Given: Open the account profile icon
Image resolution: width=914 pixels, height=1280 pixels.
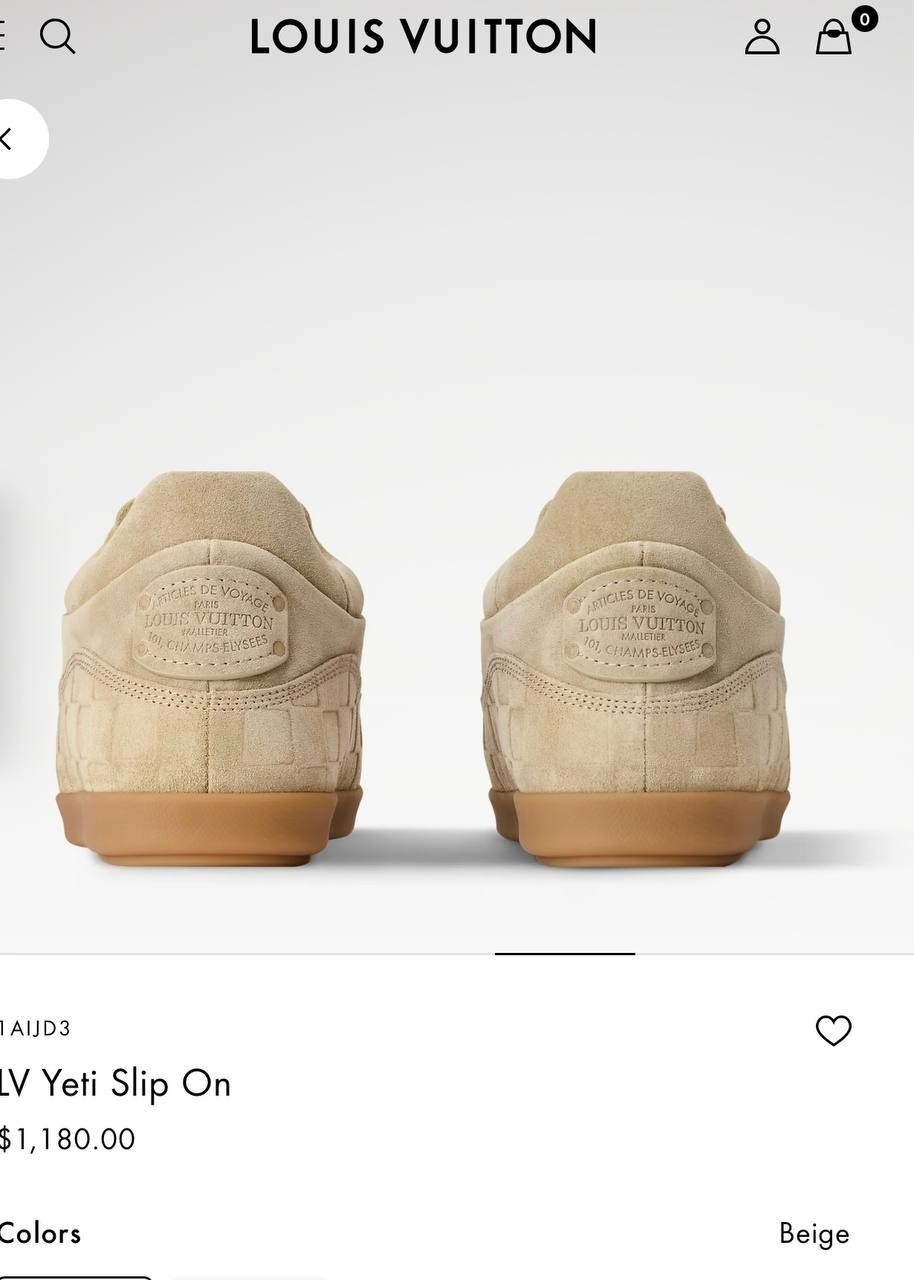Looking at the screenshot, I should click(x=761, y=37).
